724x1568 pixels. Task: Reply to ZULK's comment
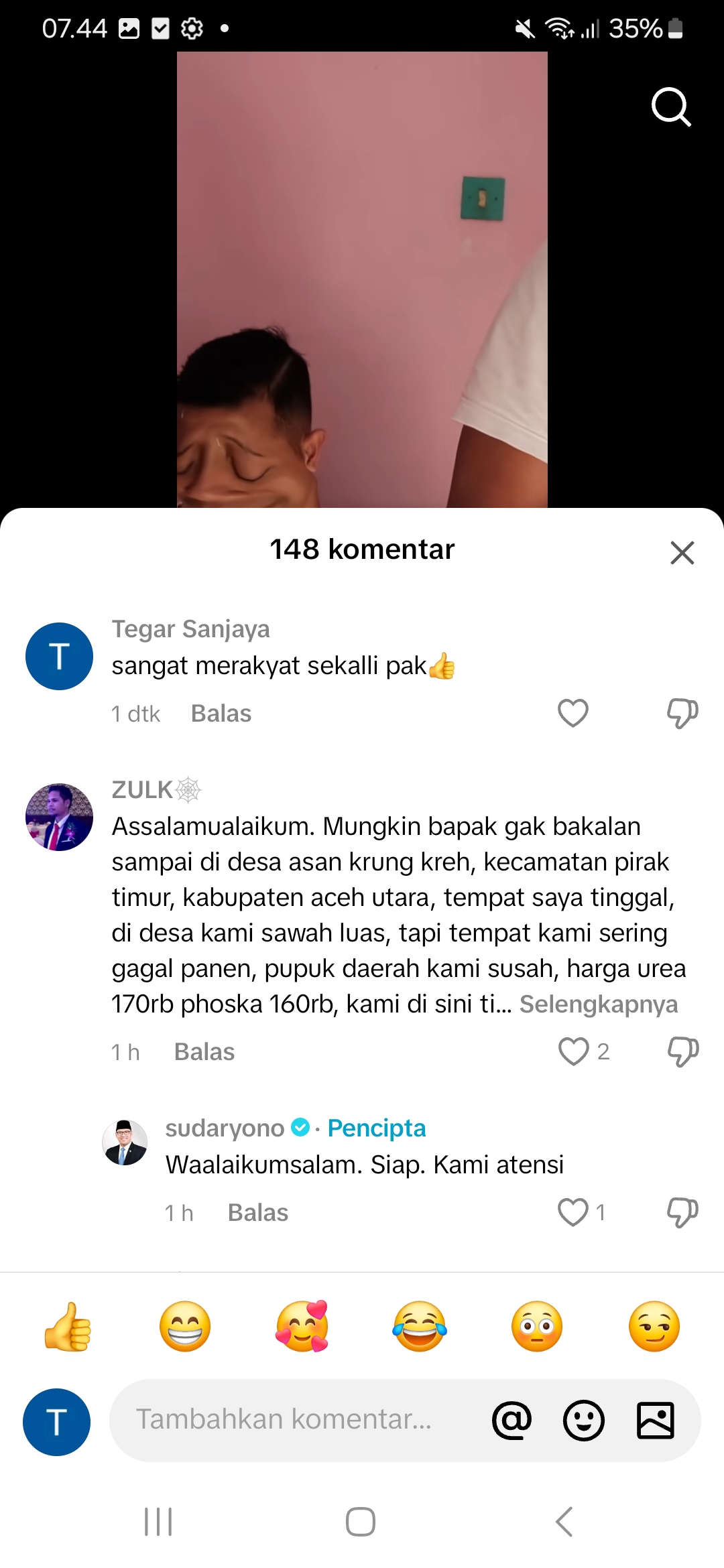204,1052
